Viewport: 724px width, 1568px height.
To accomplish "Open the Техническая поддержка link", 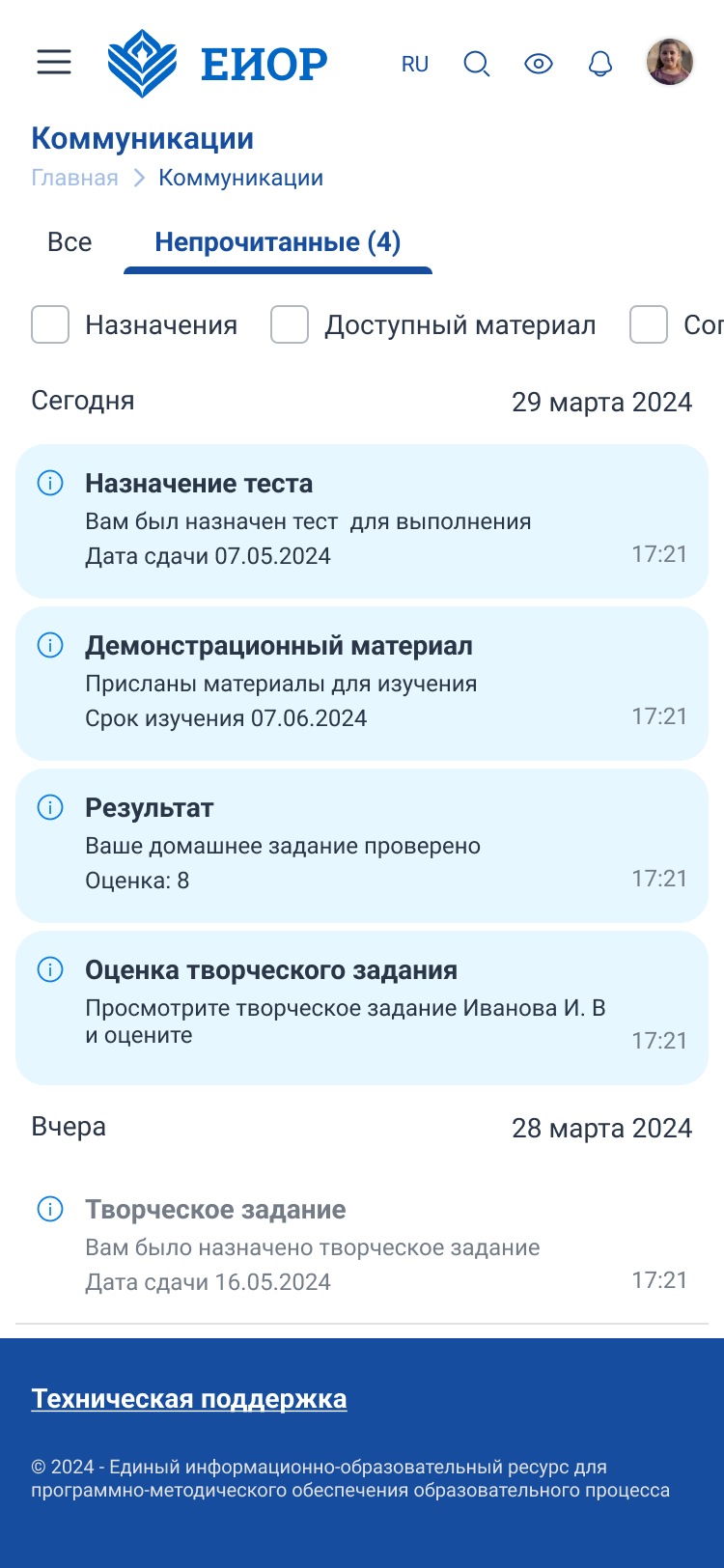I will (189, 1399).
